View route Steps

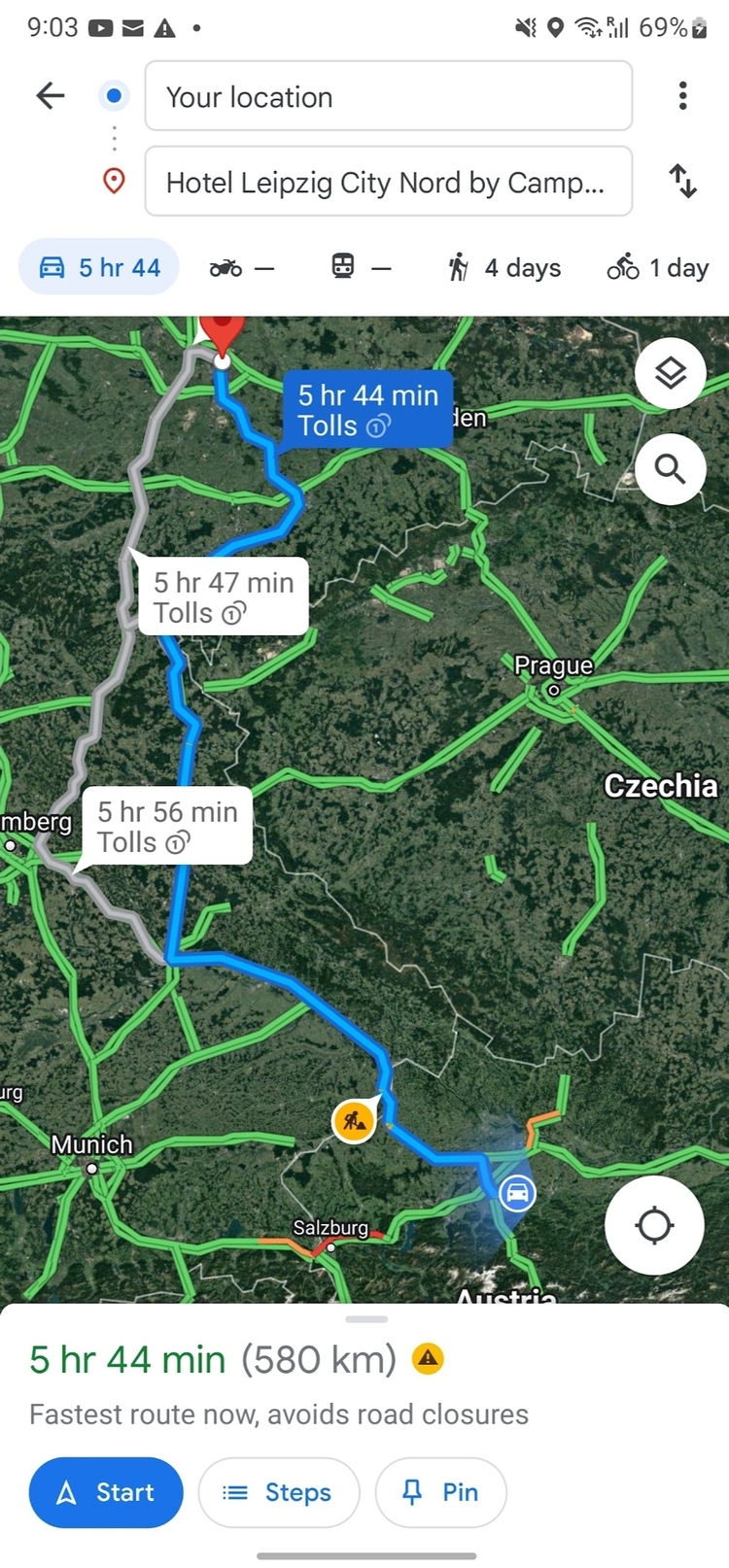(279, 1492)
